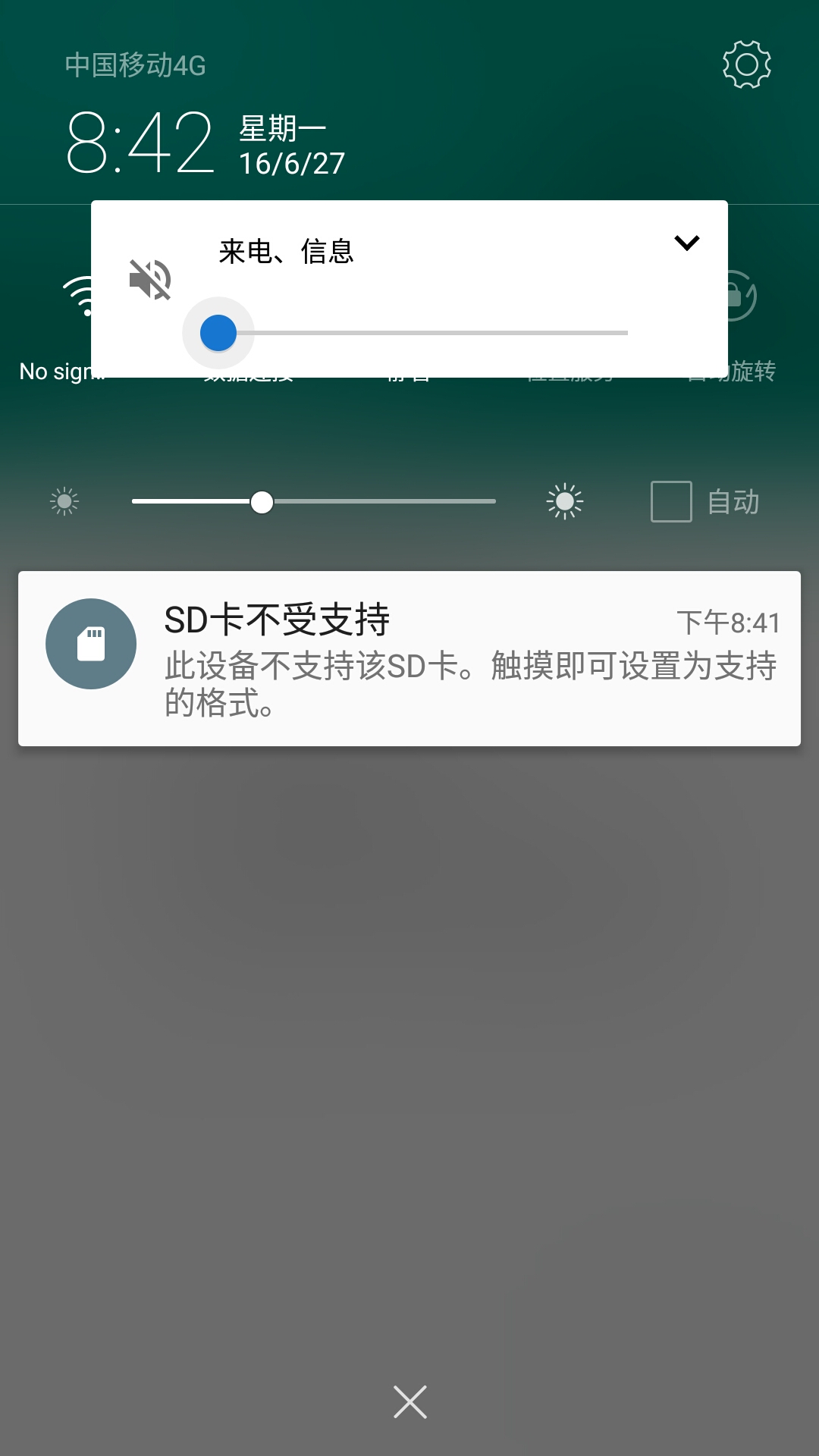Enable the 自动 brightness checkbox
The image size is (819, 1456).
point(671,501)
